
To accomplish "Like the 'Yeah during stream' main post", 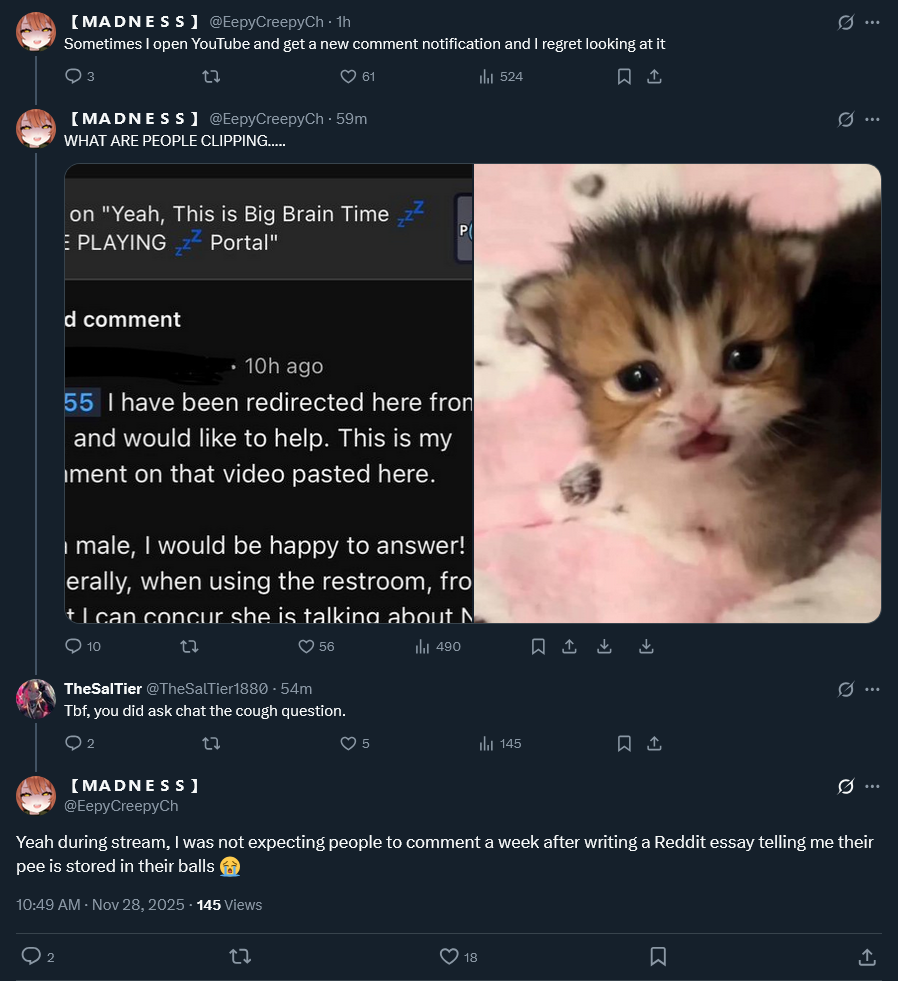I will tap(449, 957).
